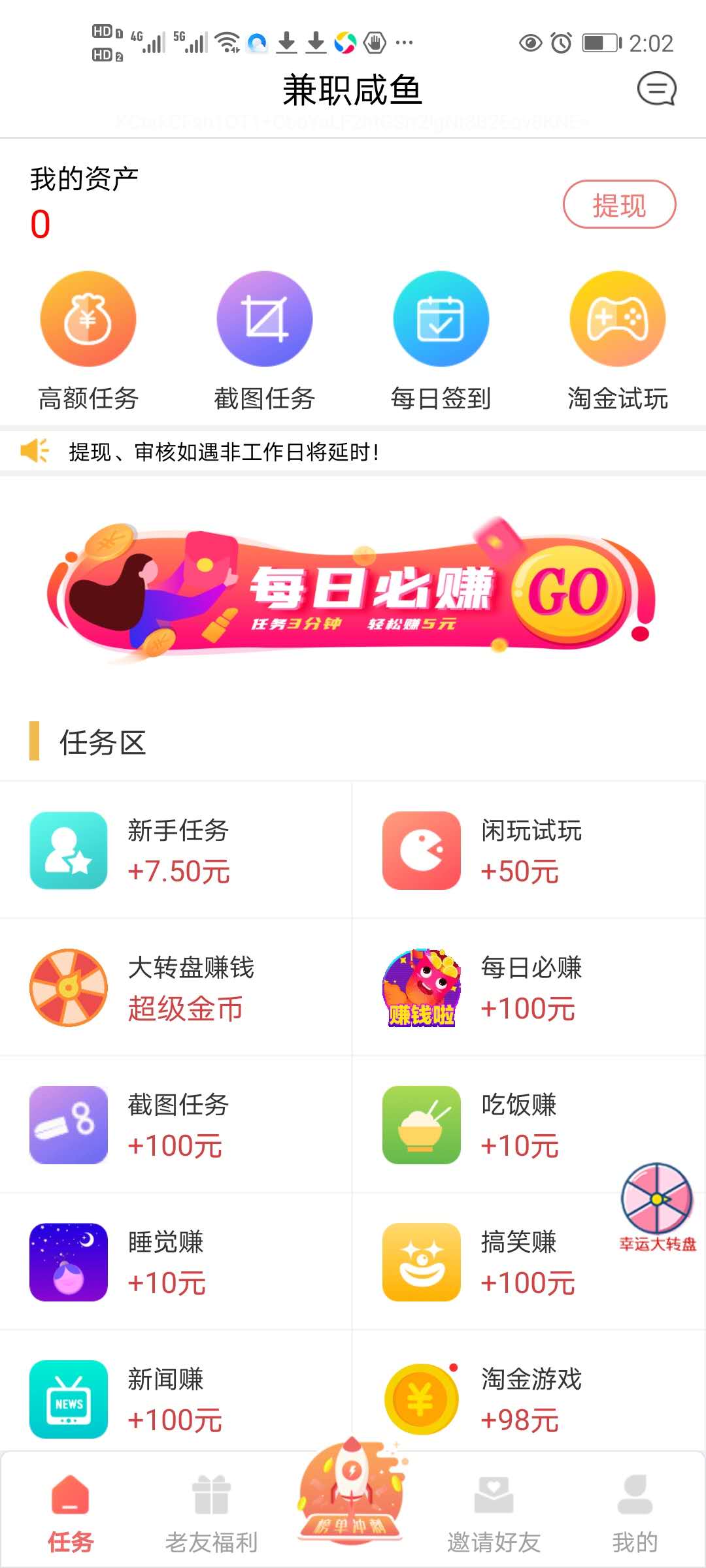Open 新手任务 +7.50元 card

pyautogui.click(x=176, y=850)
